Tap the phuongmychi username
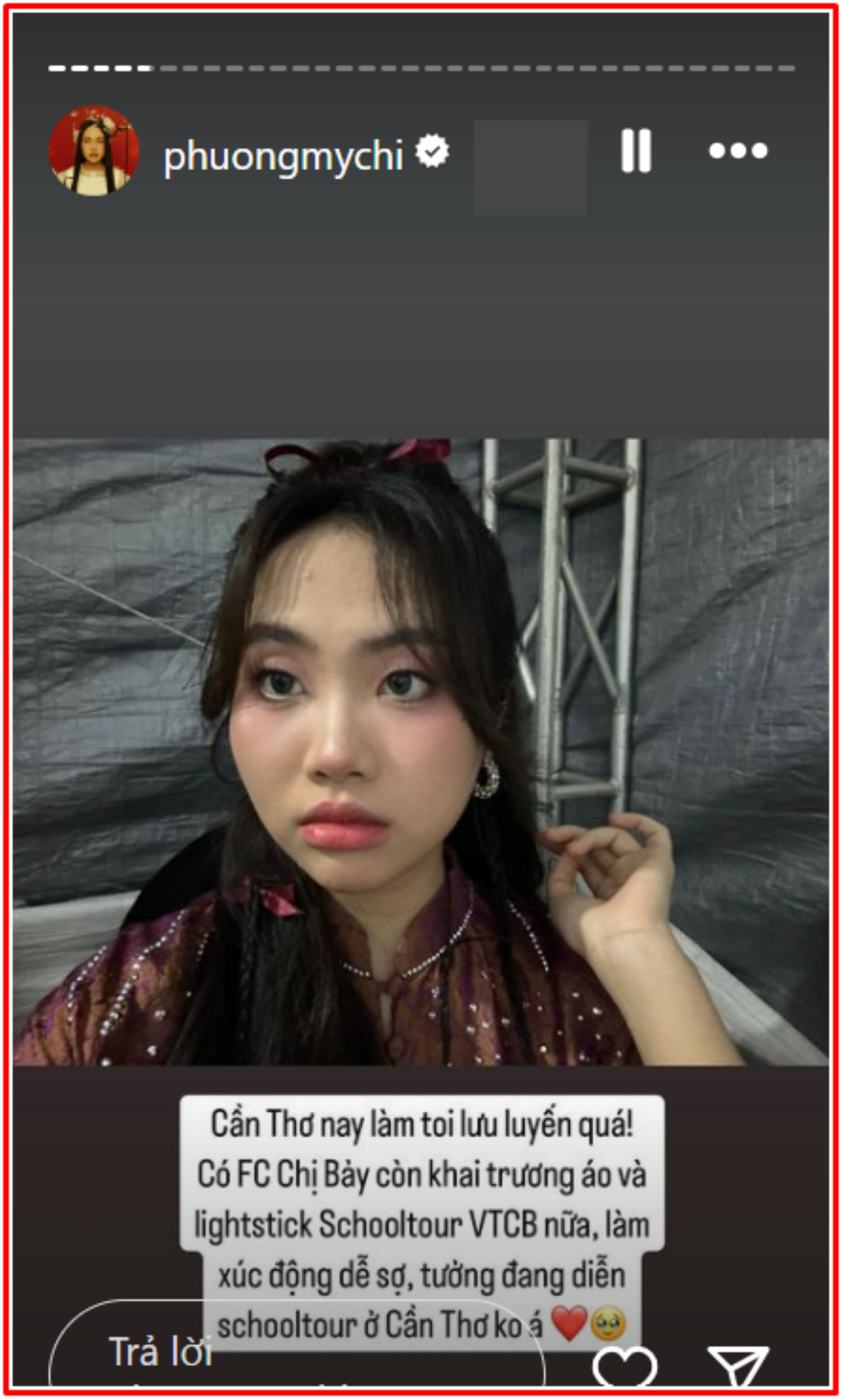843x1400 pixels. 282,156
